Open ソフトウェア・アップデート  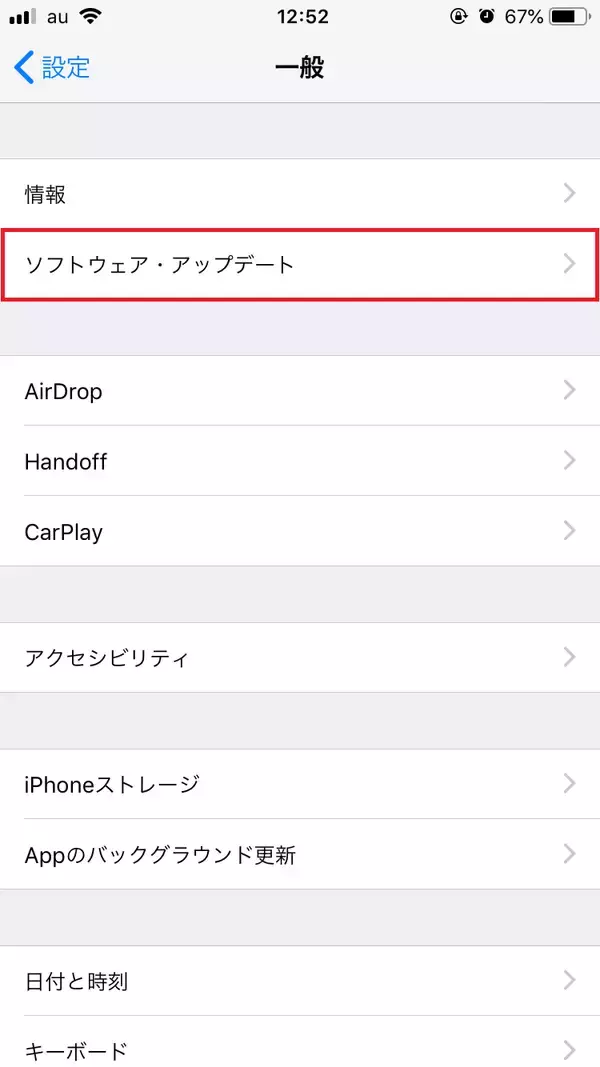(300, 265)
